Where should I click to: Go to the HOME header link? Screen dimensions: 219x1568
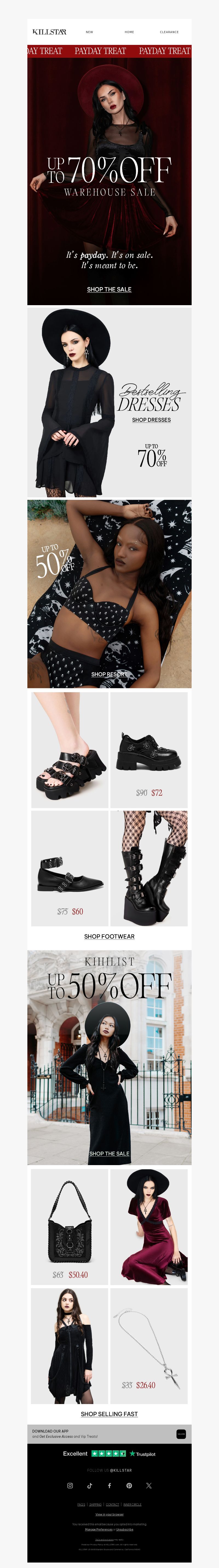[x=129, y=32]
